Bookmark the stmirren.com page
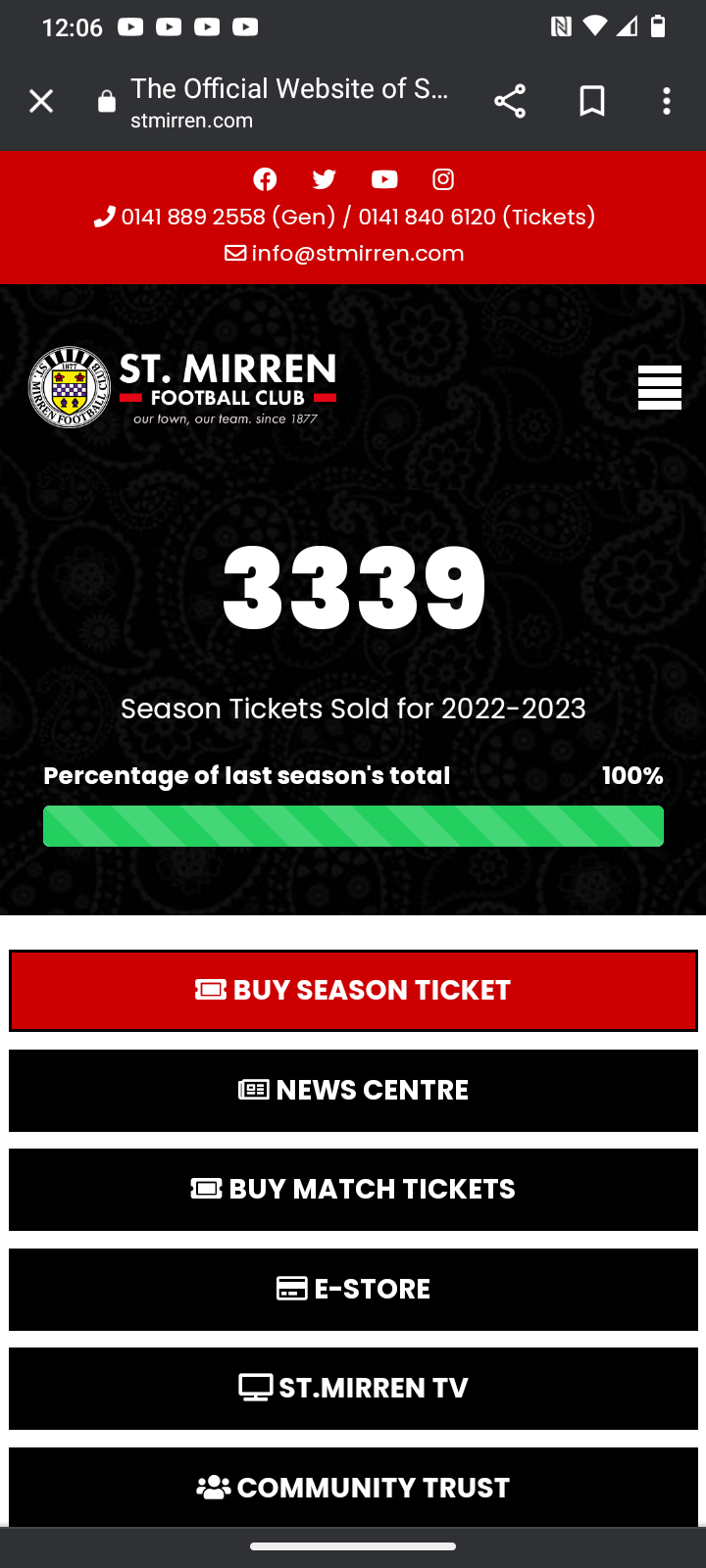 (x=592, y=101)
